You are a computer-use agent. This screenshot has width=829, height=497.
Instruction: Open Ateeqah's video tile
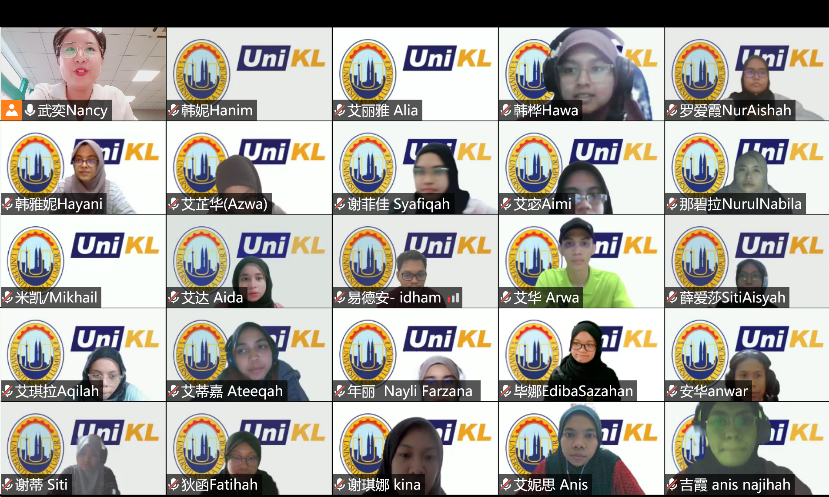coord(248,355)
